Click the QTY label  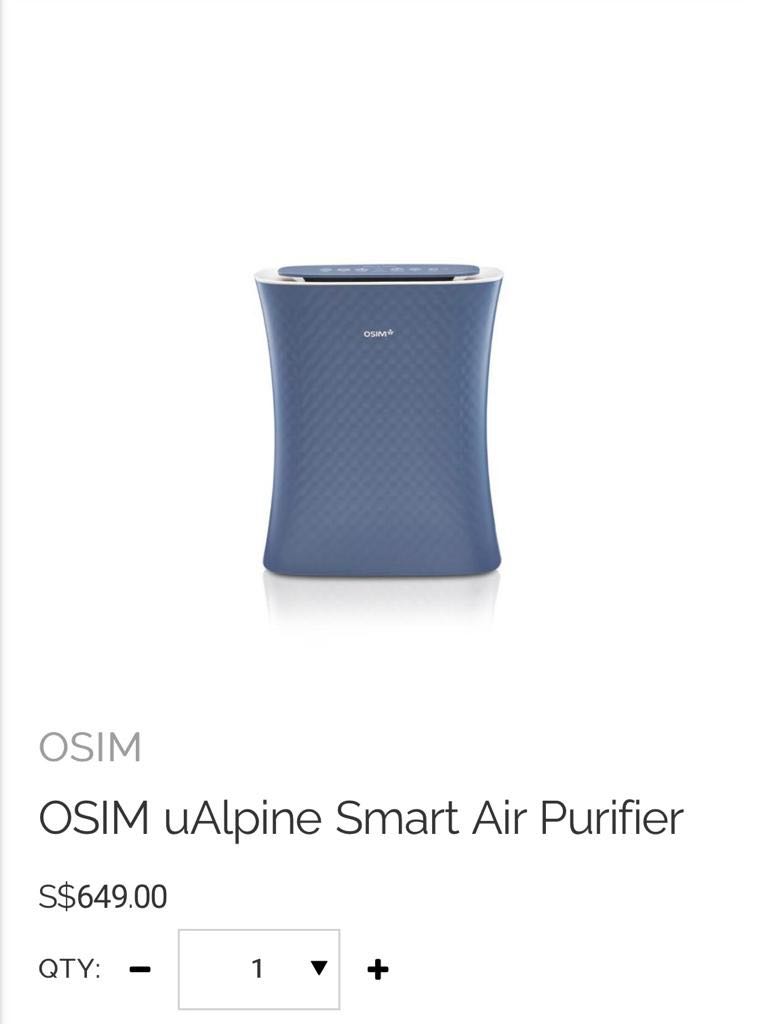(x=69, y=968)
